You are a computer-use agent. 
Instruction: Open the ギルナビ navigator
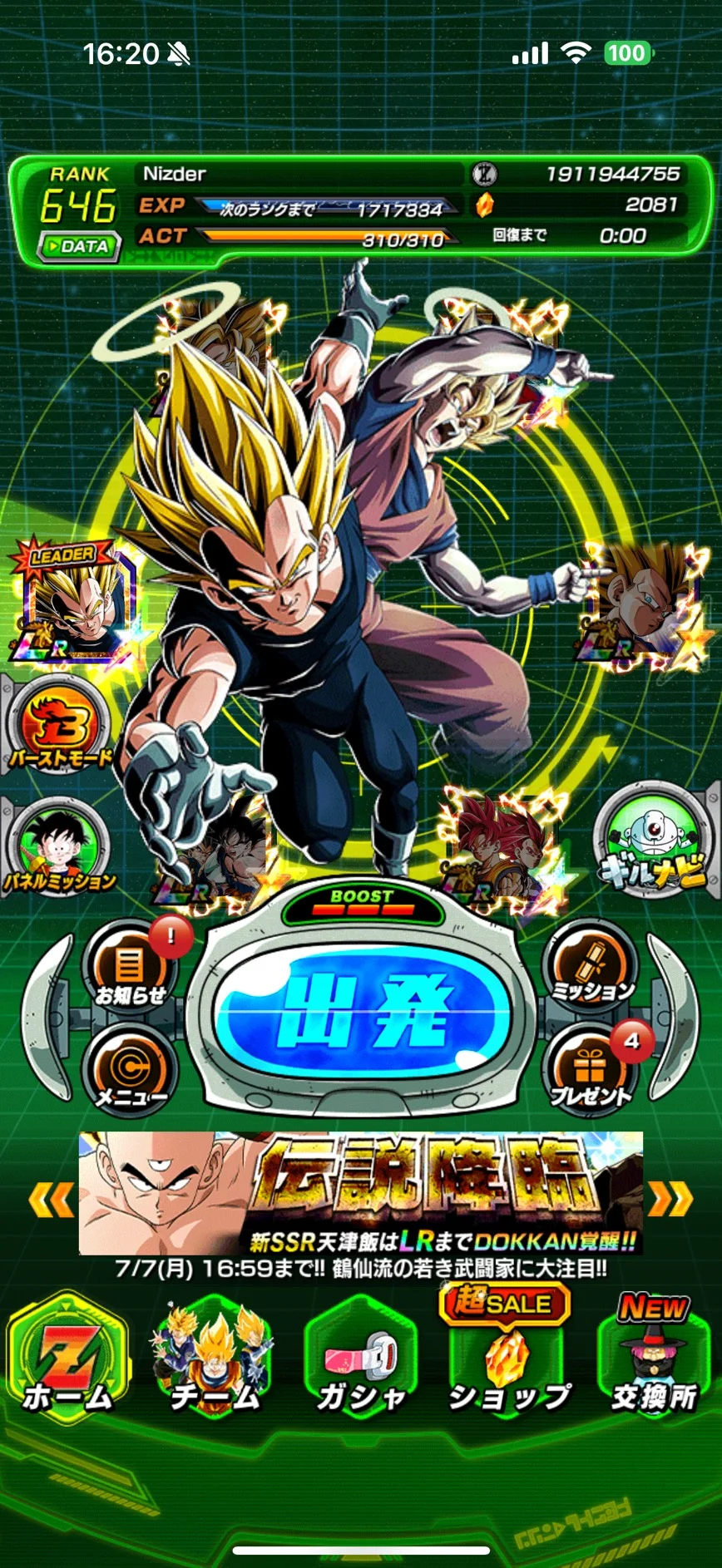click(654, 841)
